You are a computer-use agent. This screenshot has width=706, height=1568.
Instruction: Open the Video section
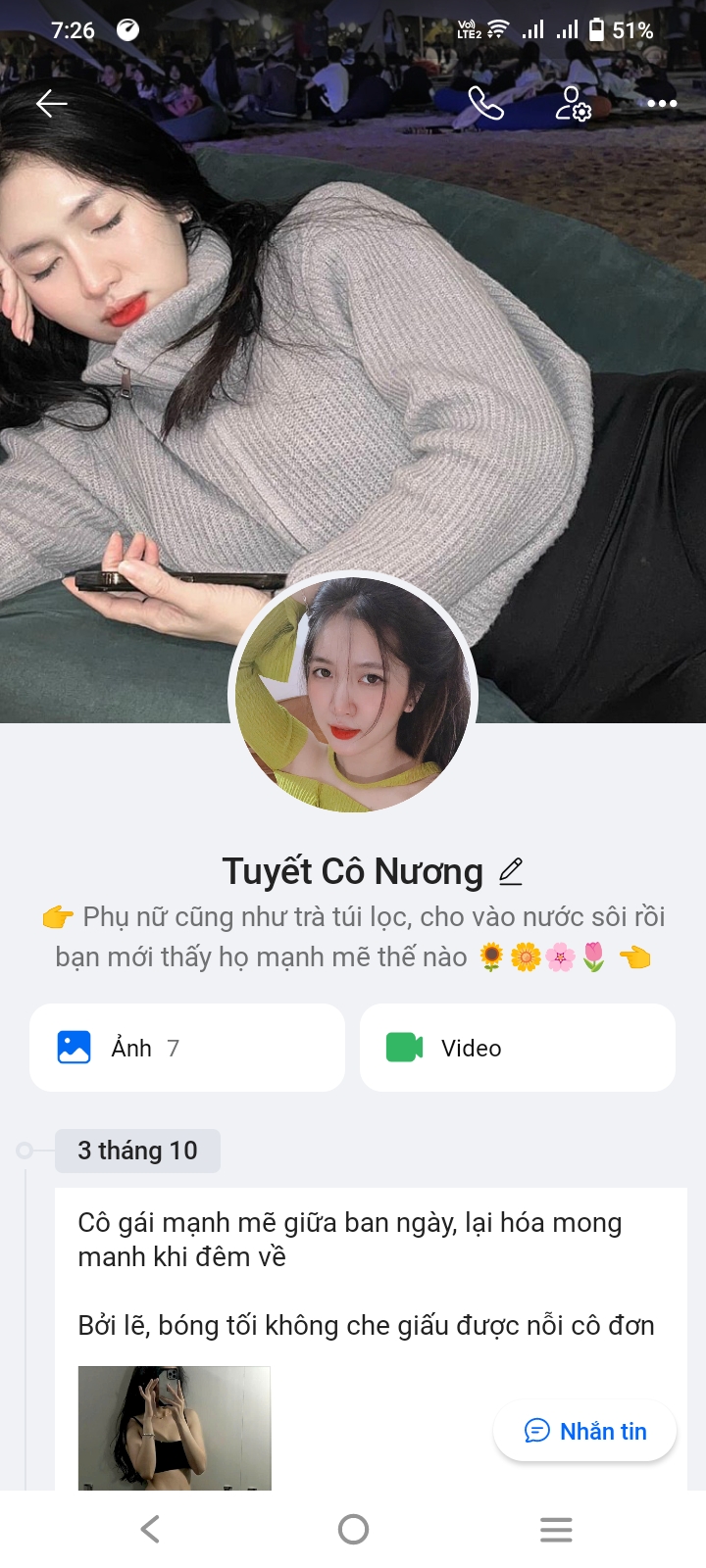click(518, 1048)
